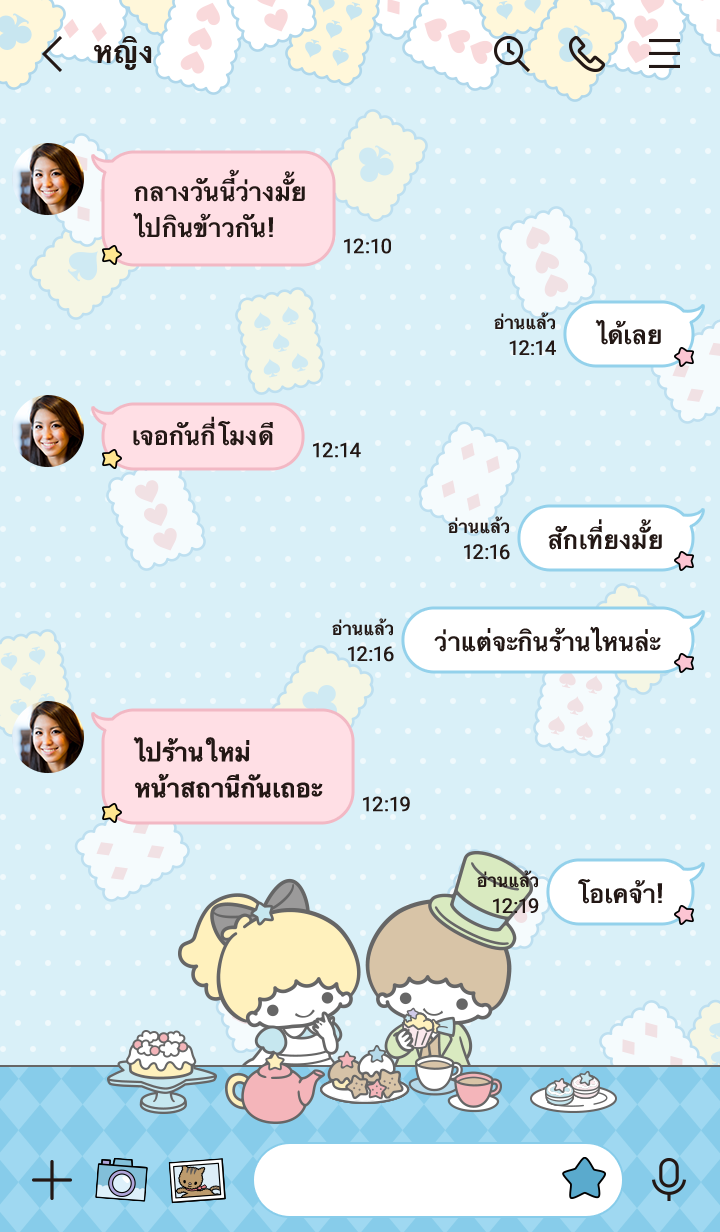Launch the camera to take a photo
The height and width of the screenshot is (1232, 720).
coord(121,1180)
